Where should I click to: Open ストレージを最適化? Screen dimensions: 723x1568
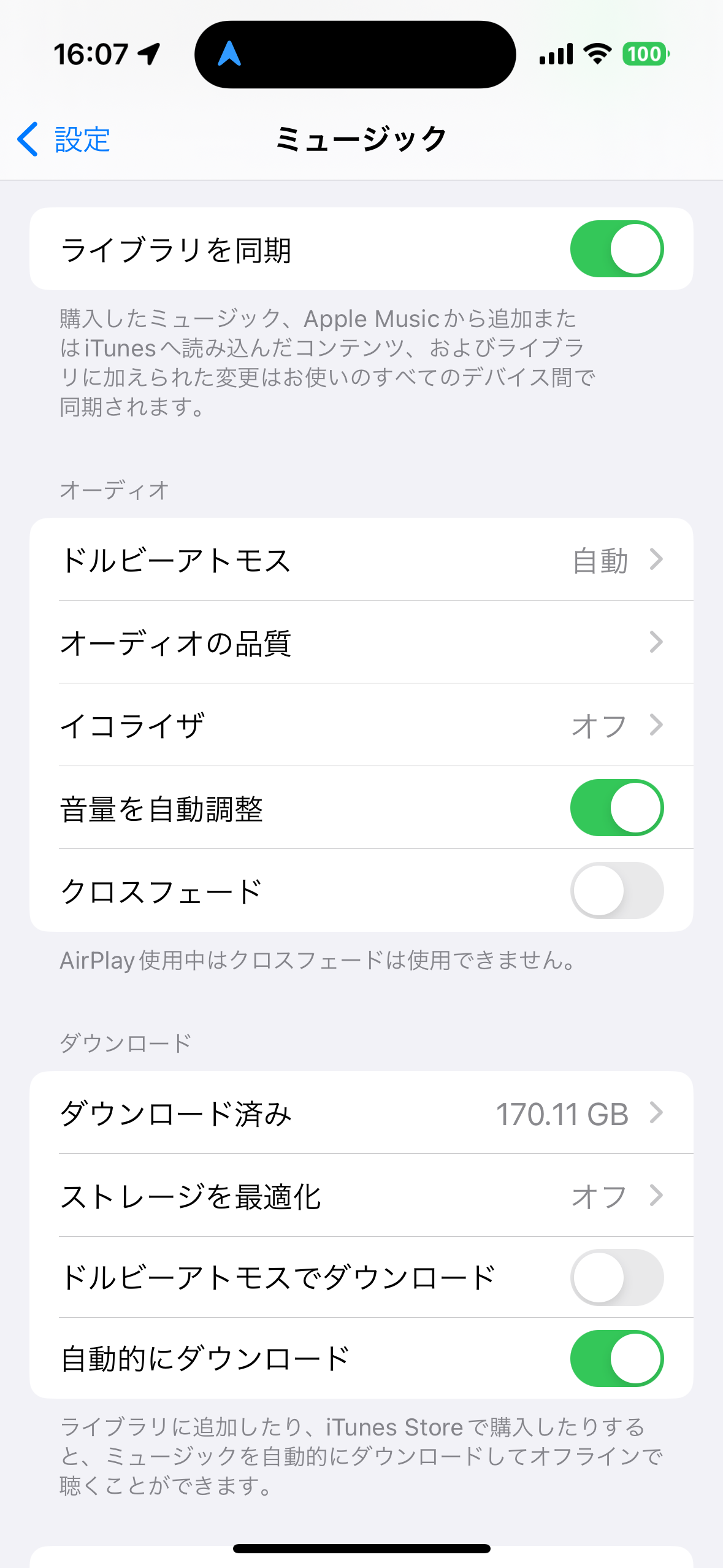[x=361, y=1196]
